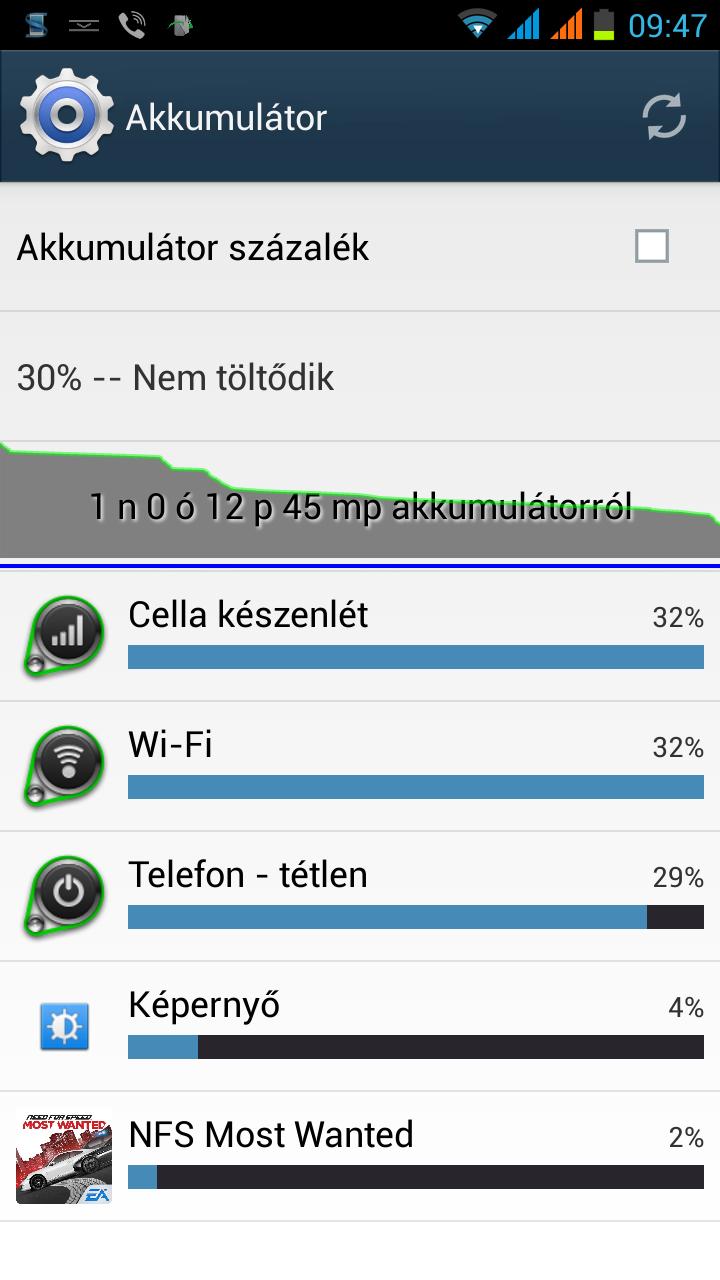Refresh the battery statistics
720x1280 pixels.
(x=664, y=118)
